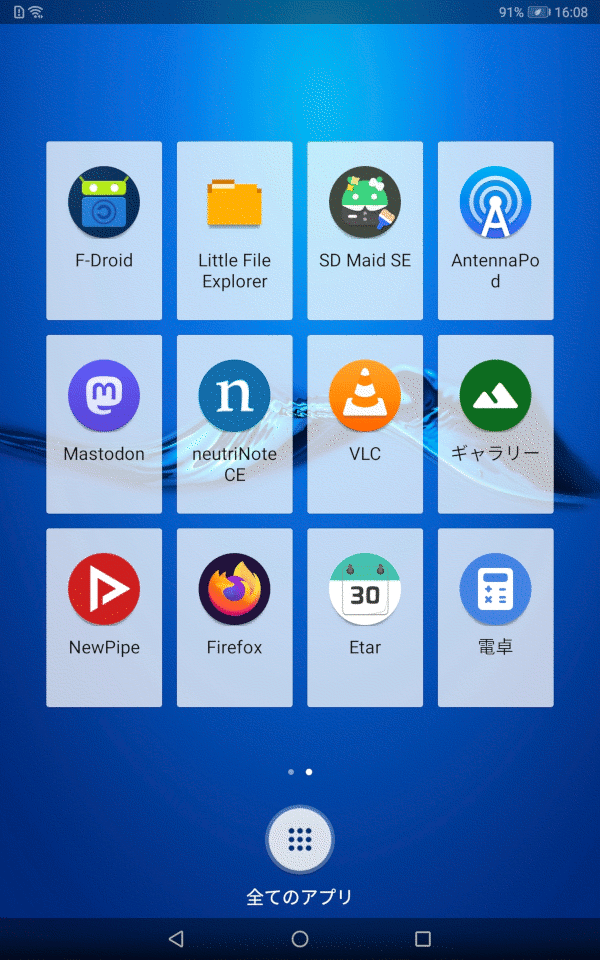The image size is (600, 960).
Task: Open Mastodon
Action: (x=104, y=397)
